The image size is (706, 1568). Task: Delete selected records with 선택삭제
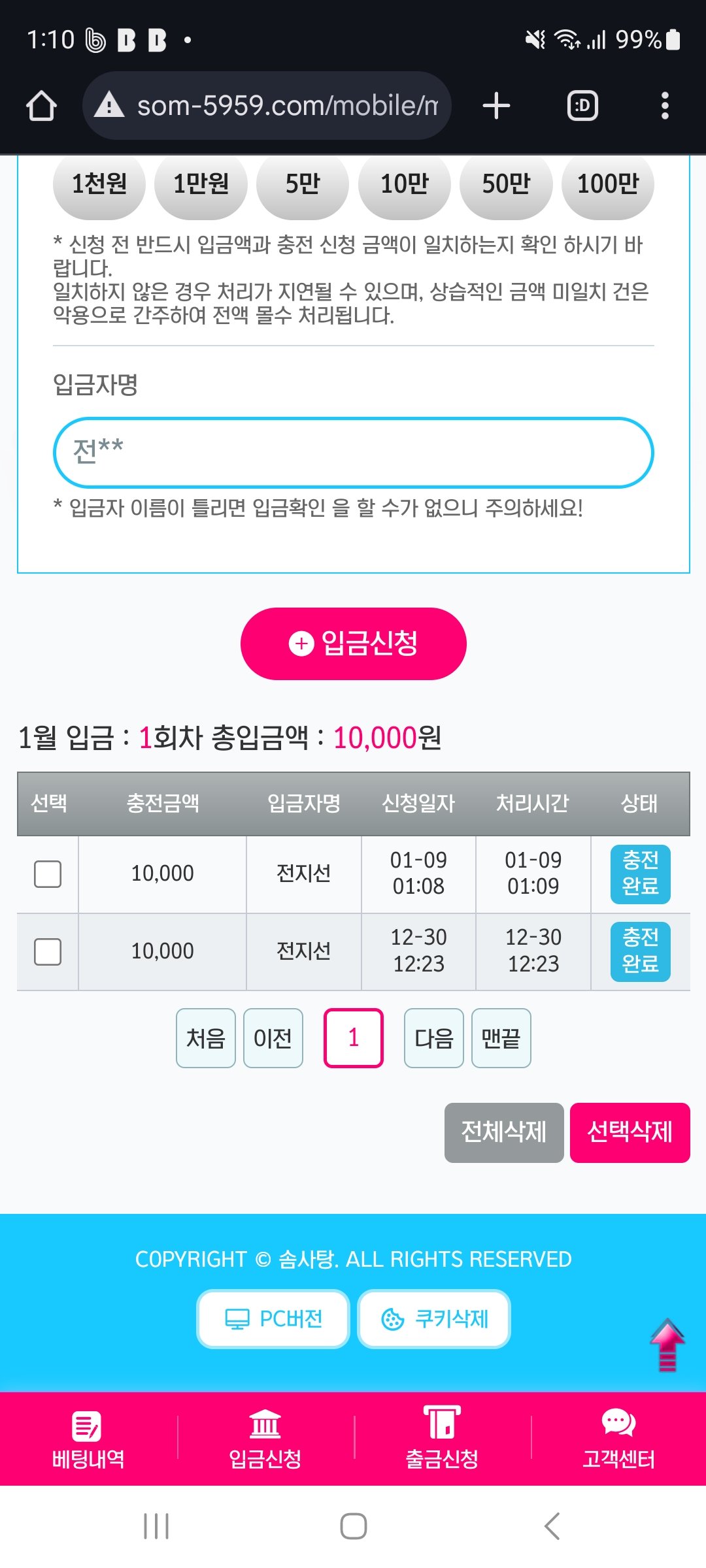630,1132
